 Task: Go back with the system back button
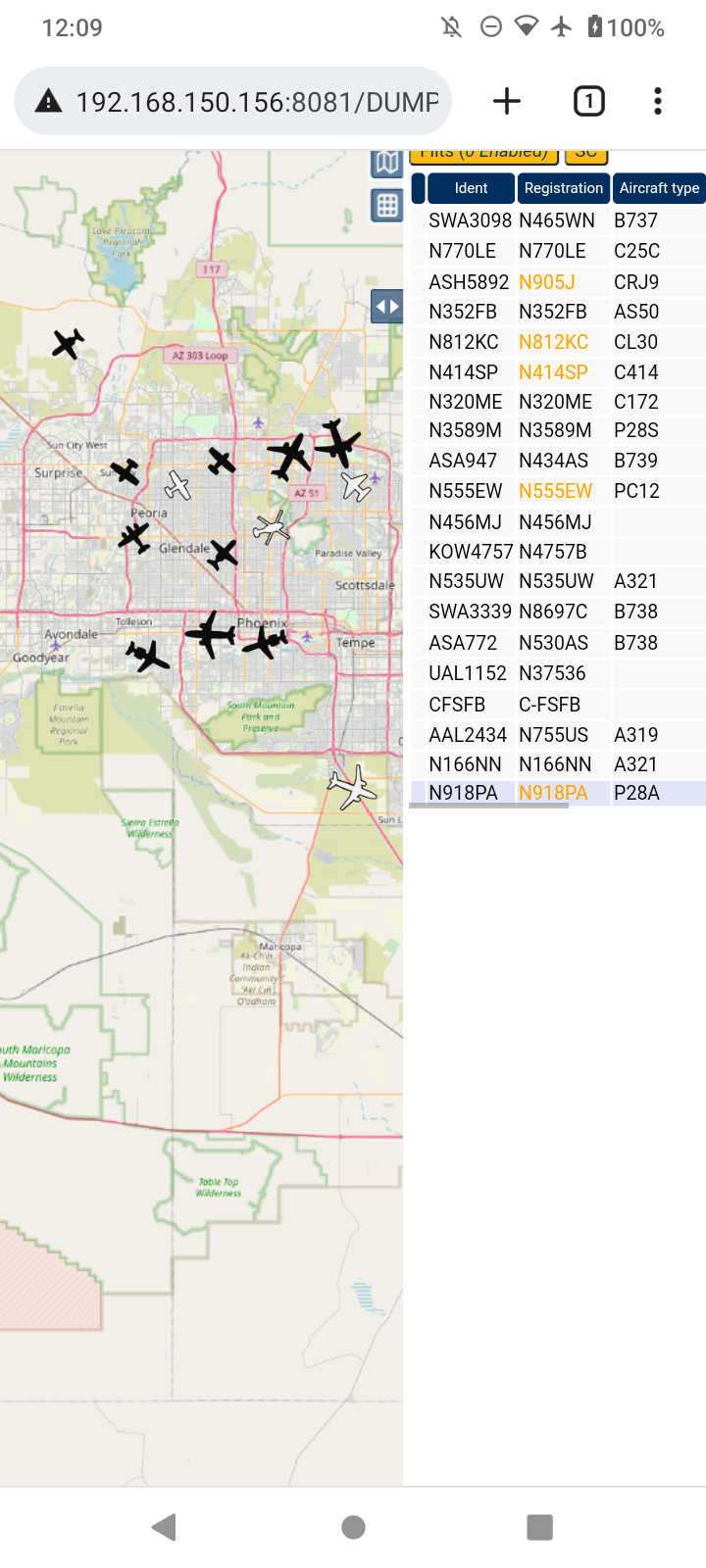165,1527
